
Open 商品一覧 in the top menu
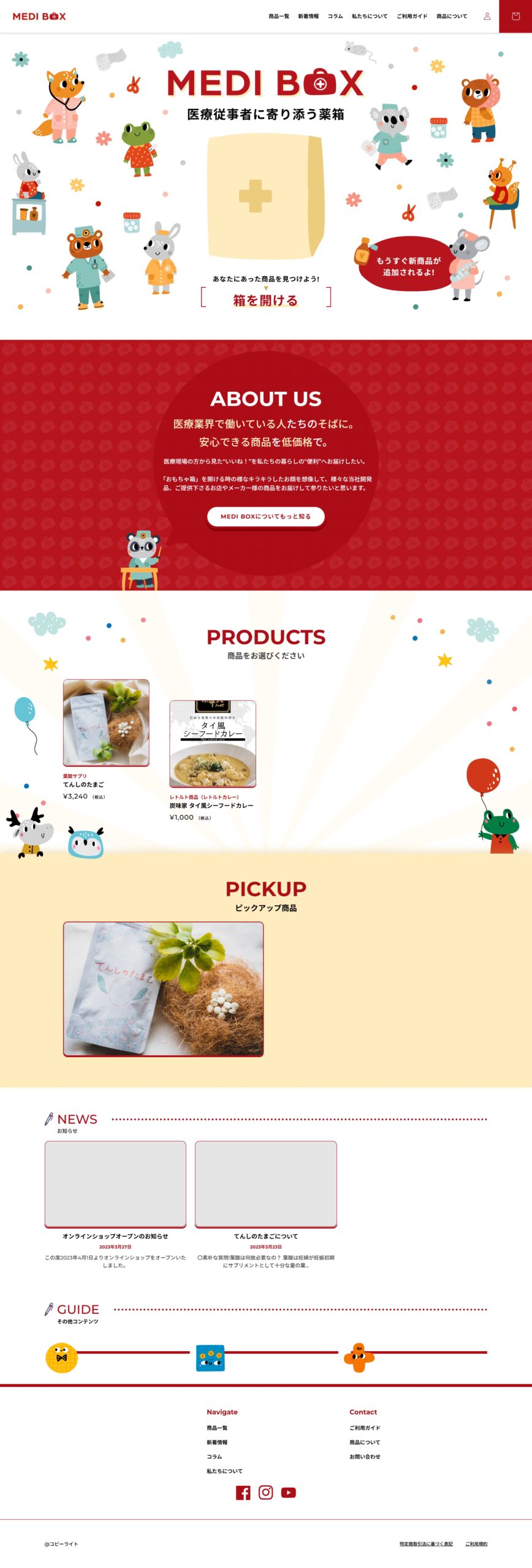click(279, 17)
